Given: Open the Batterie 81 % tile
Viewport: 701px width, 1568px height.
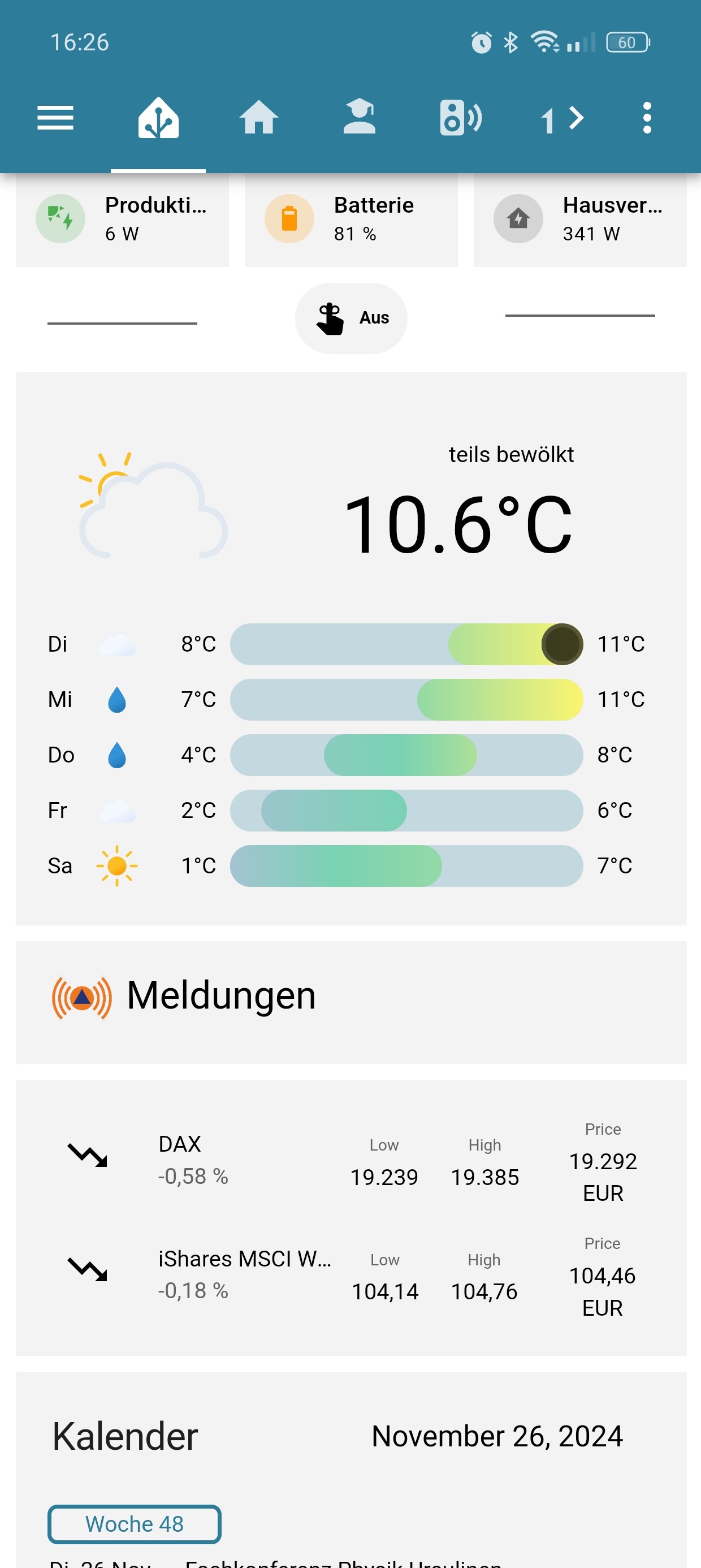Looking at the screenshot, I should [351, 219].
